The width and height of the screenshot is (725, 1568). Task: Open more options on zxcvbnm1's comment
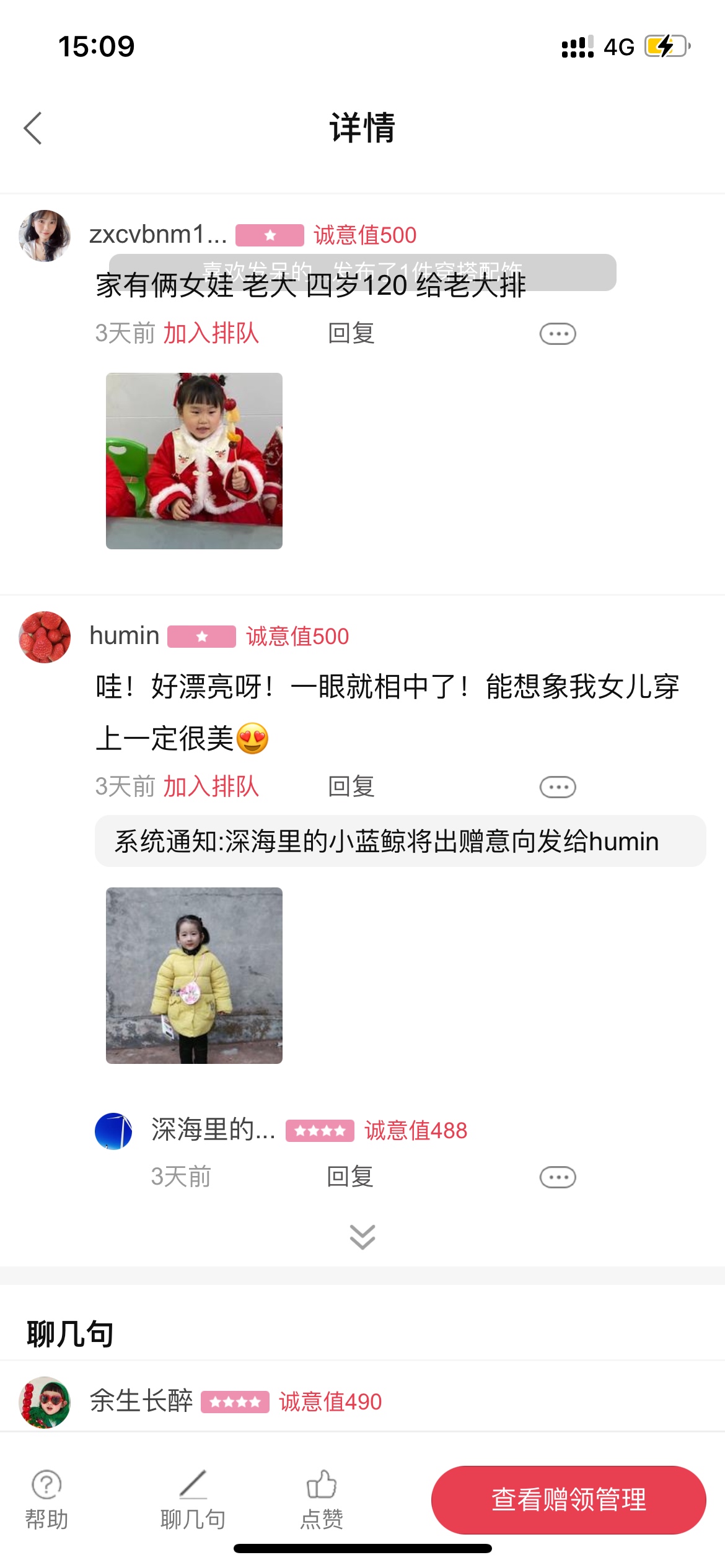(x=557, y=334)
